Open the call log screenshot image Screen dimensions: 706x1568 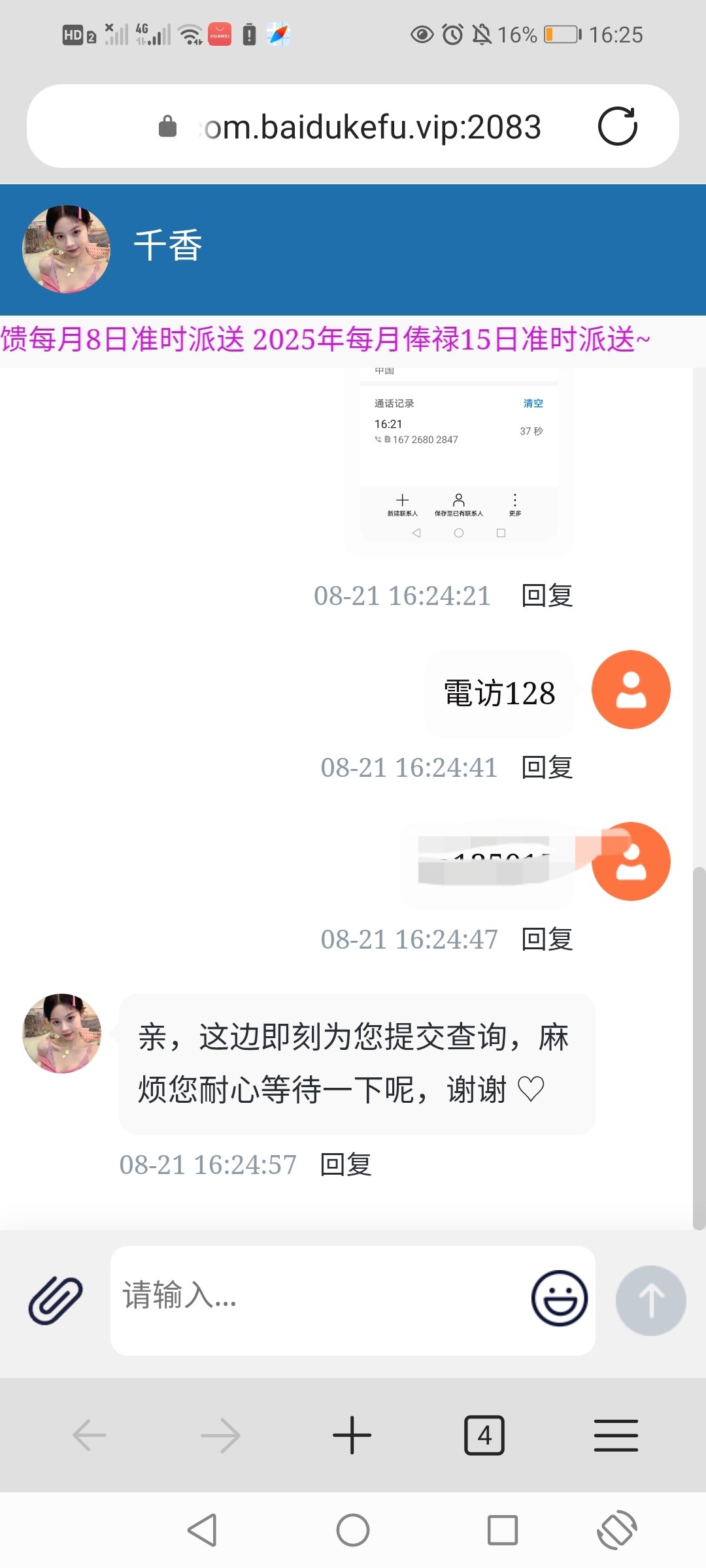coord(459,457)
